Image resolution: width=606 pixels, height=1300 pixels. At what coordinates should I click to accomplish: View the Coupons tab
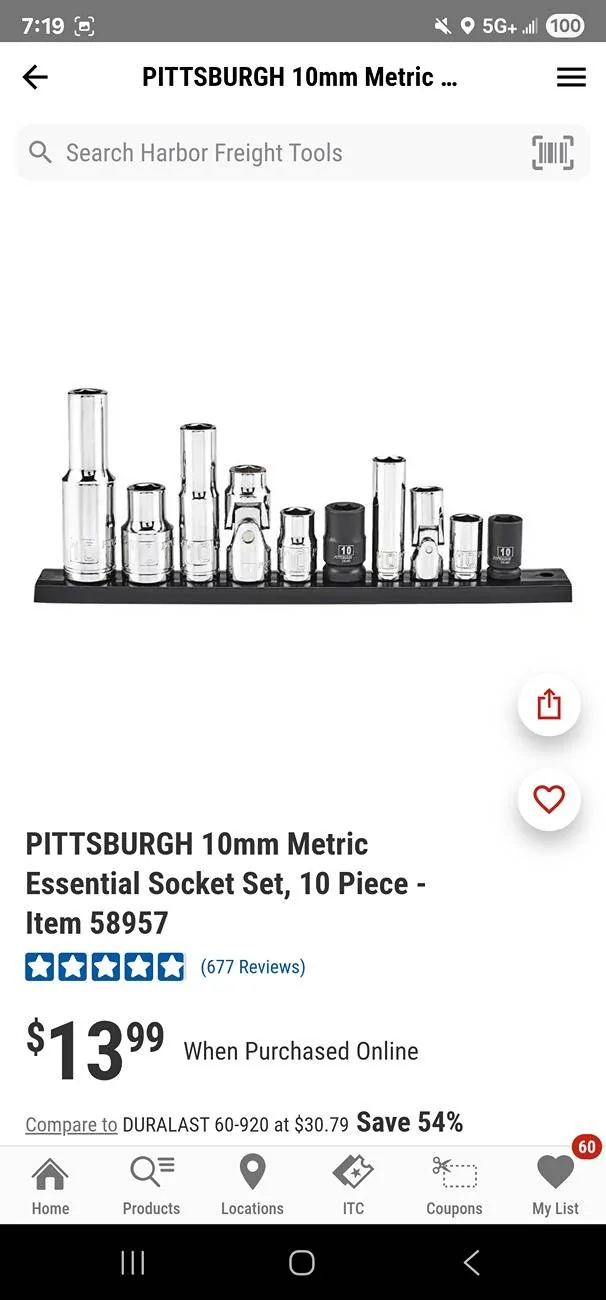tap(454, 1185)
